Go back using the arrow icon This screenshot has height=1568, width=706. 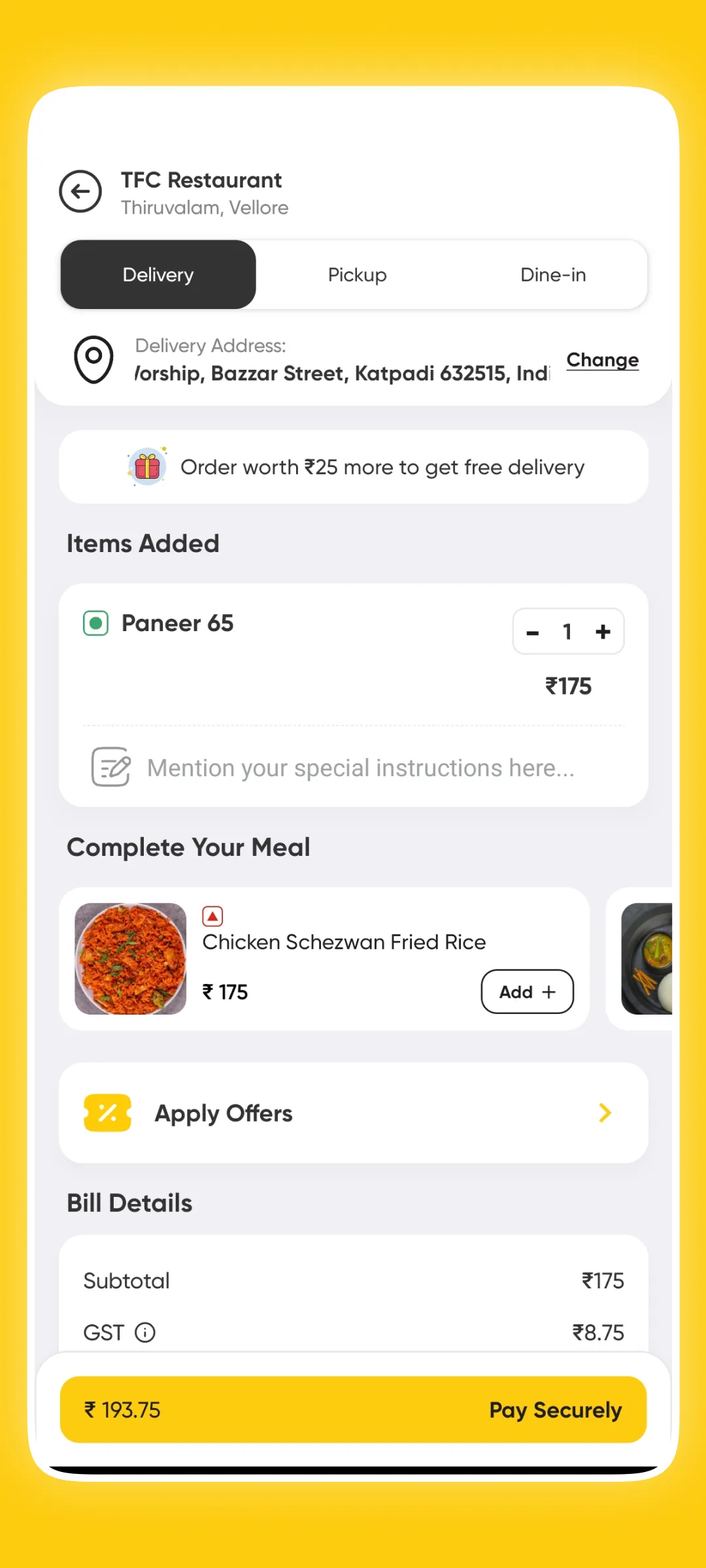tap(80, 191)
